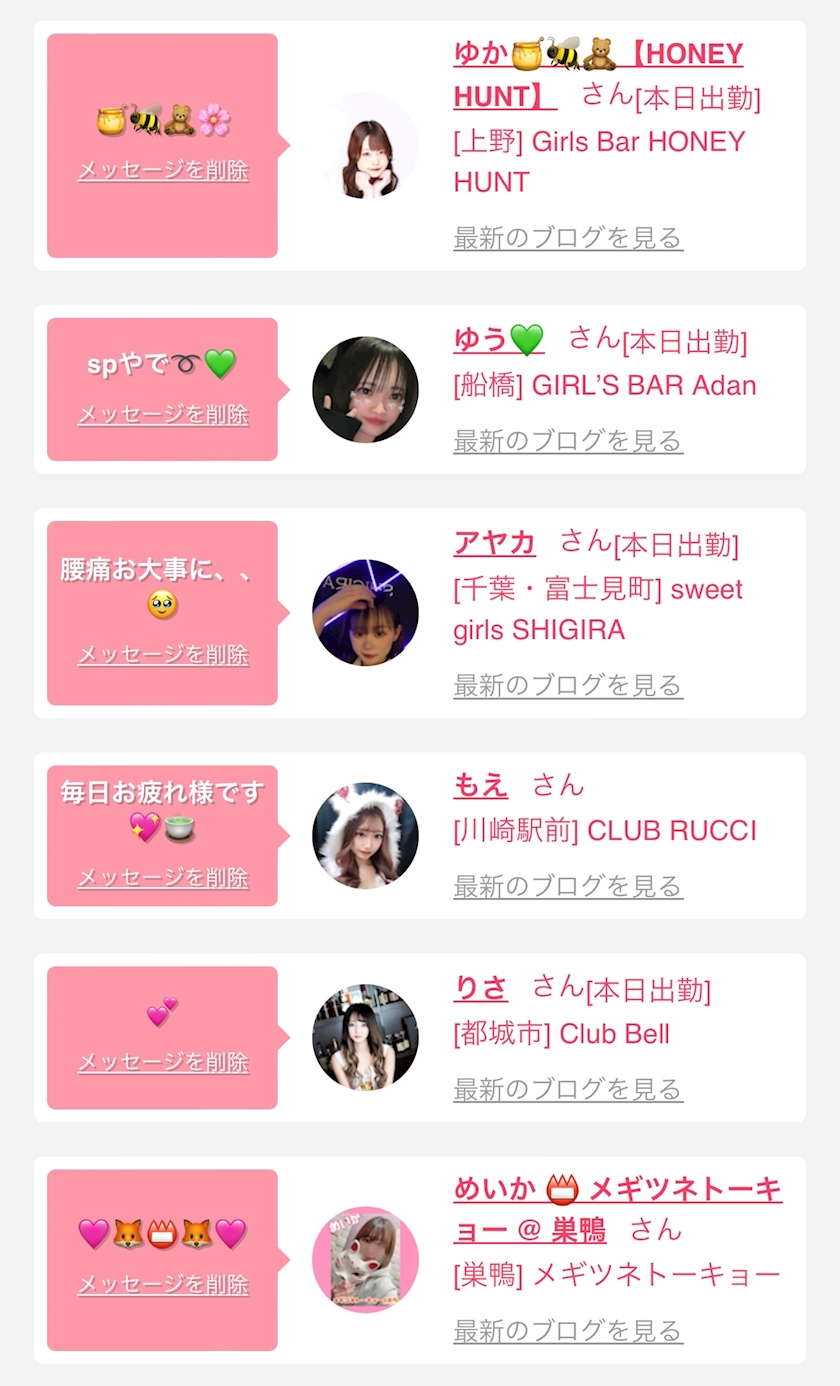840x1386 pixels.
Task: View もえ's latest blog
Action: (568, 886)
